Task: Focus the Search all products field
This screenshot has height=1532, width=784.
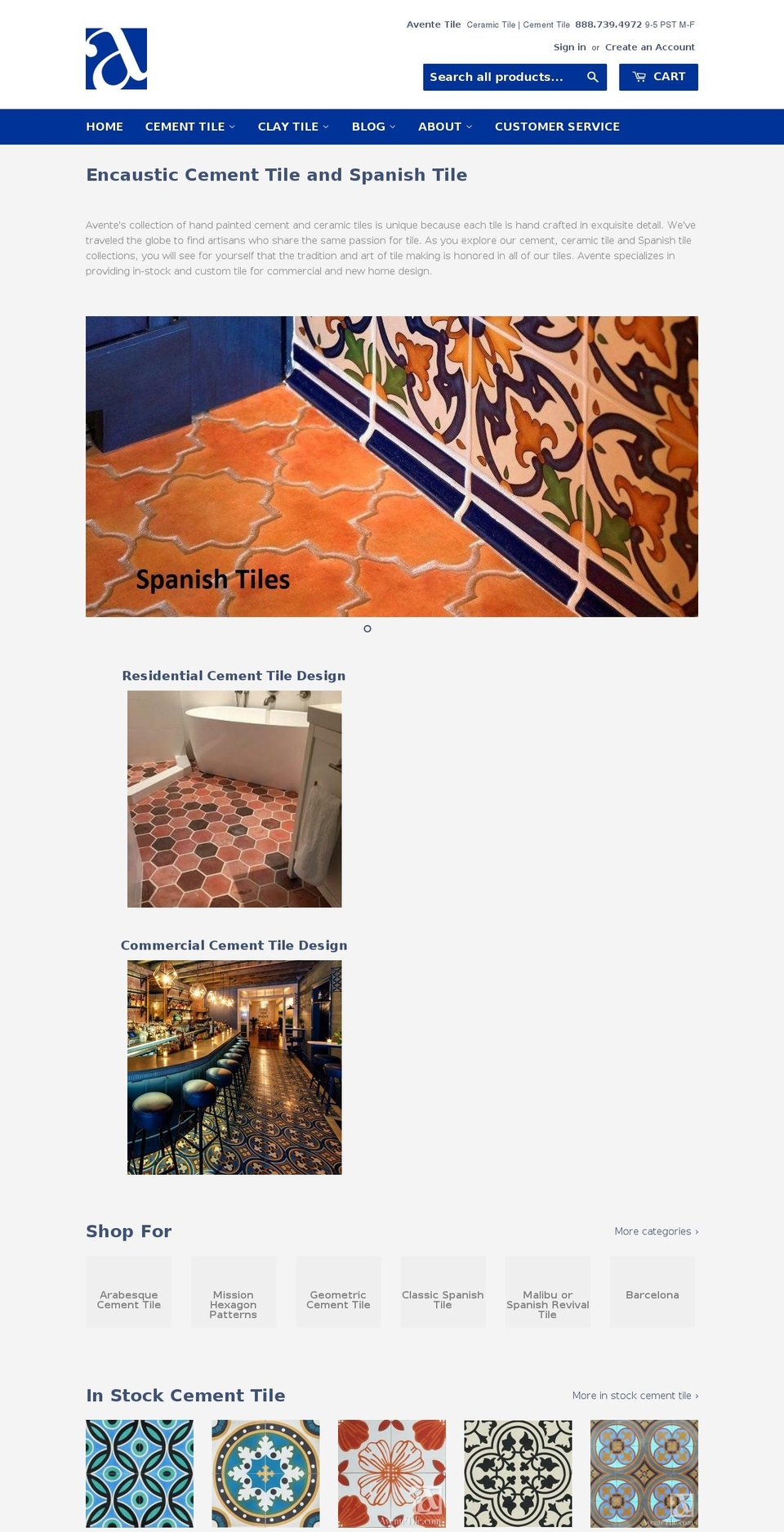Action: [x=501, y=77]
